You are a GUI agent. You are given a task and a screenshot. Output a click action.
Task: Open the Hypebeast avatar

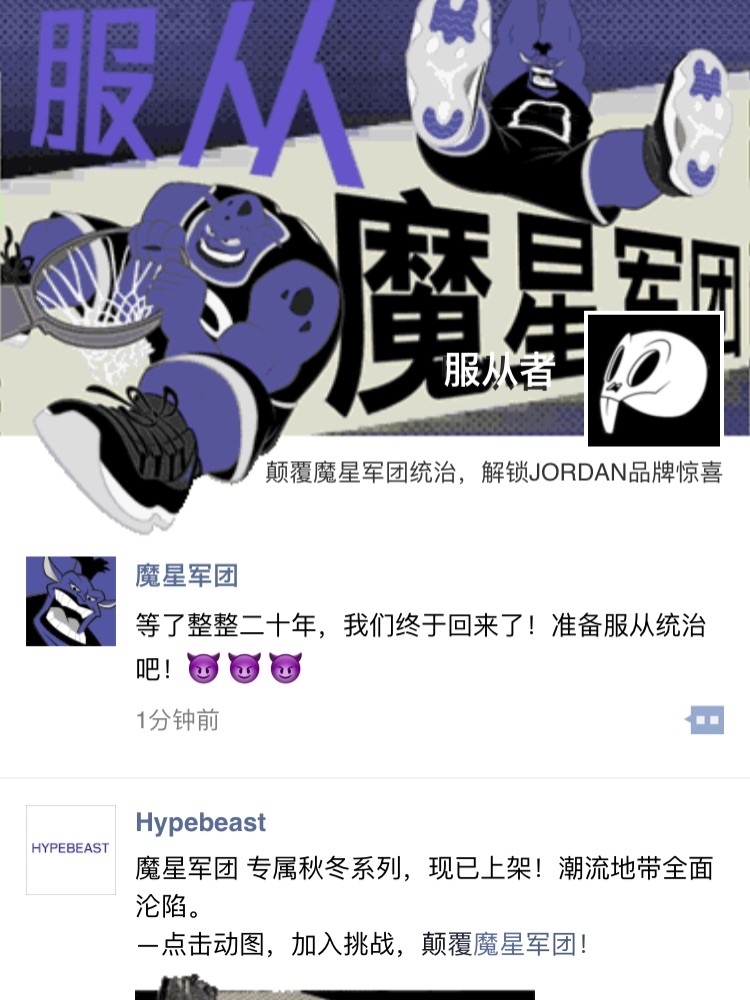[x=71, y=849]
